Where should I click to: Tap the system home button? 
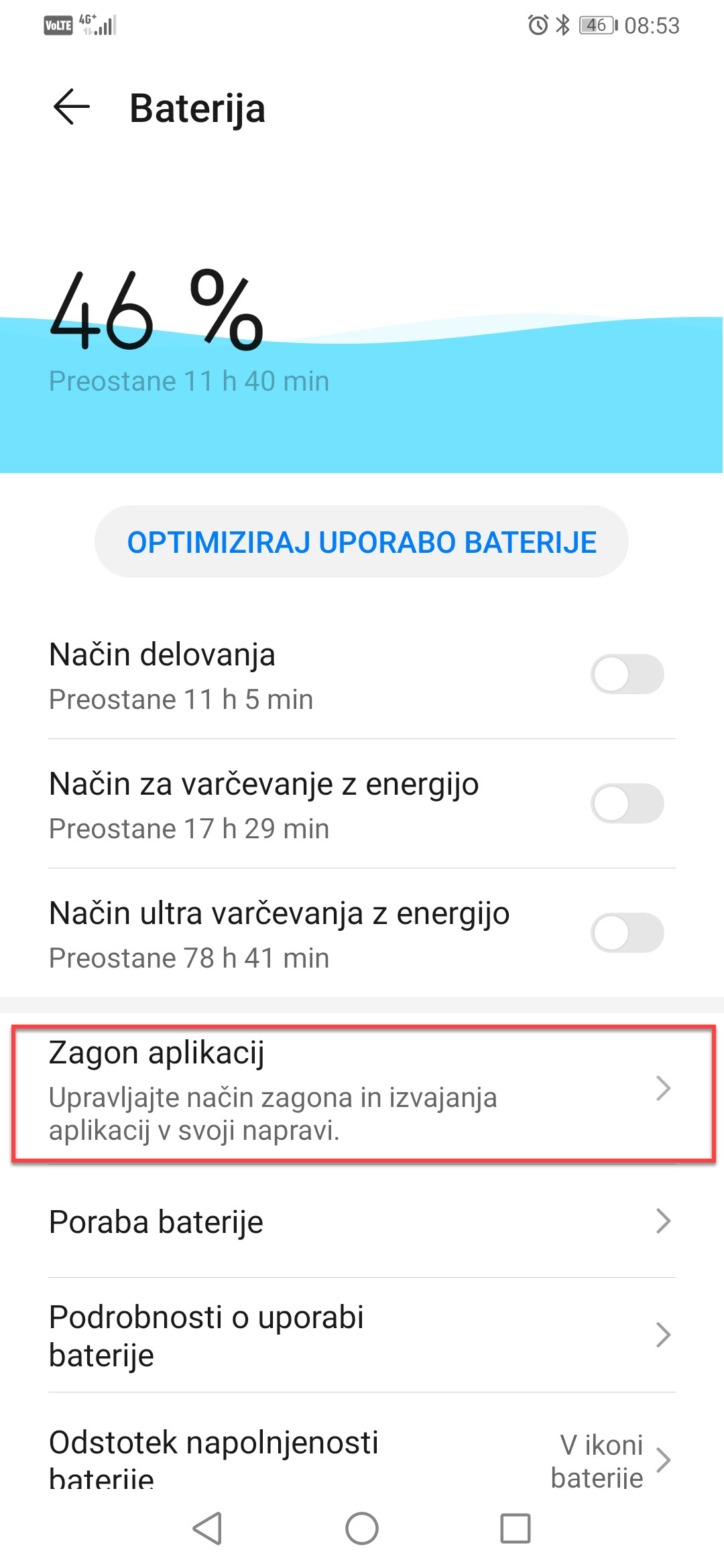[362, 1528]
